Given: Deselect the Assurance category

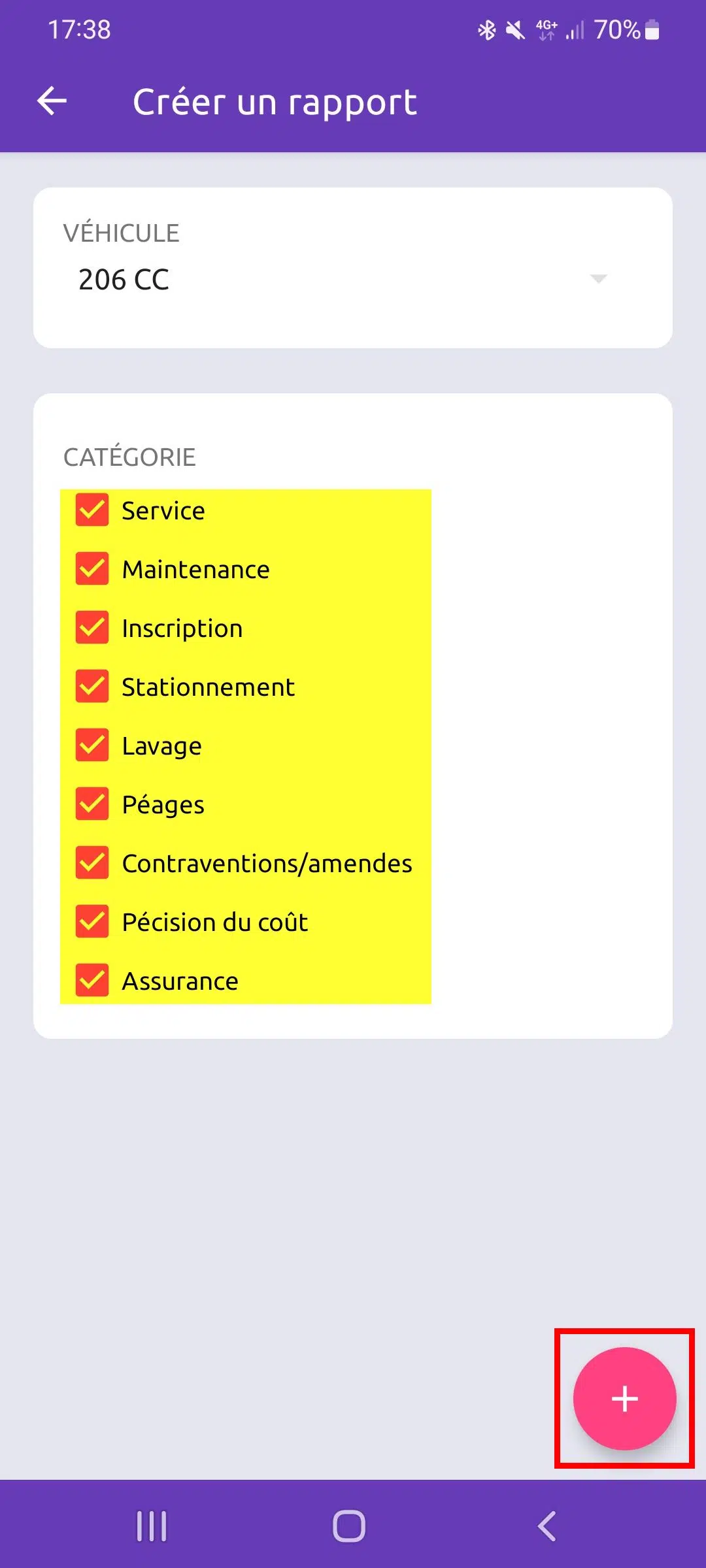Looking at the screenshot, I should click(92, 981).
